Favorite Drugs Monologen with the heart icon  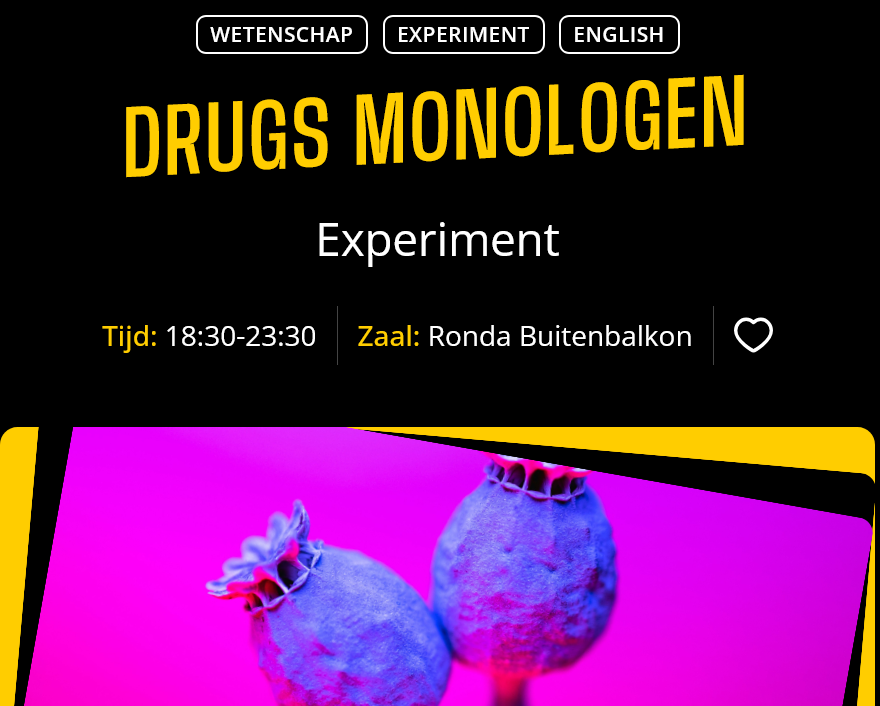click(753, 335)
